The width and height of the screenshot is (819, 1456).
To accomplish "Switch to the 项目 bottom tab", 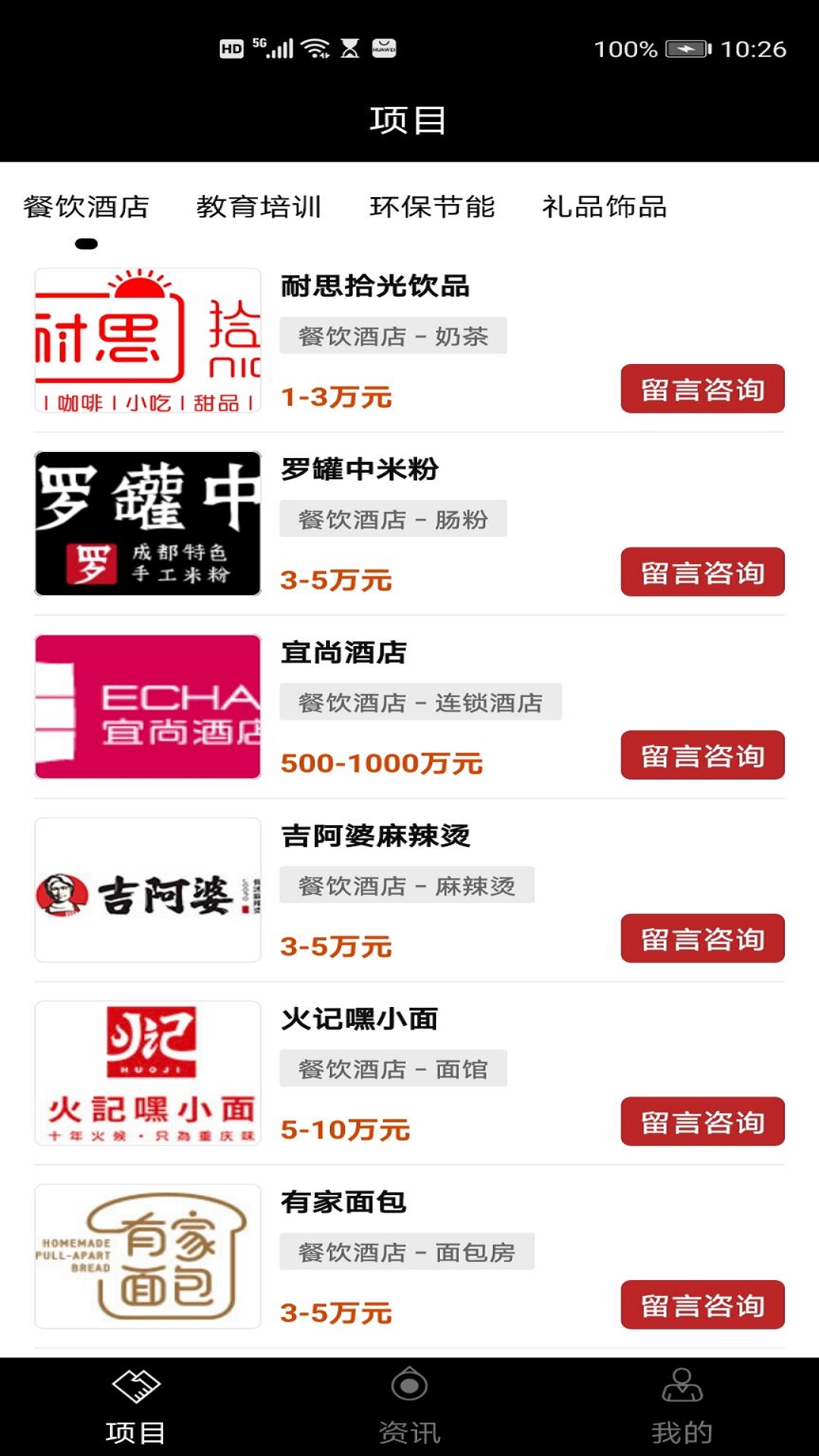I will 136,1407.
